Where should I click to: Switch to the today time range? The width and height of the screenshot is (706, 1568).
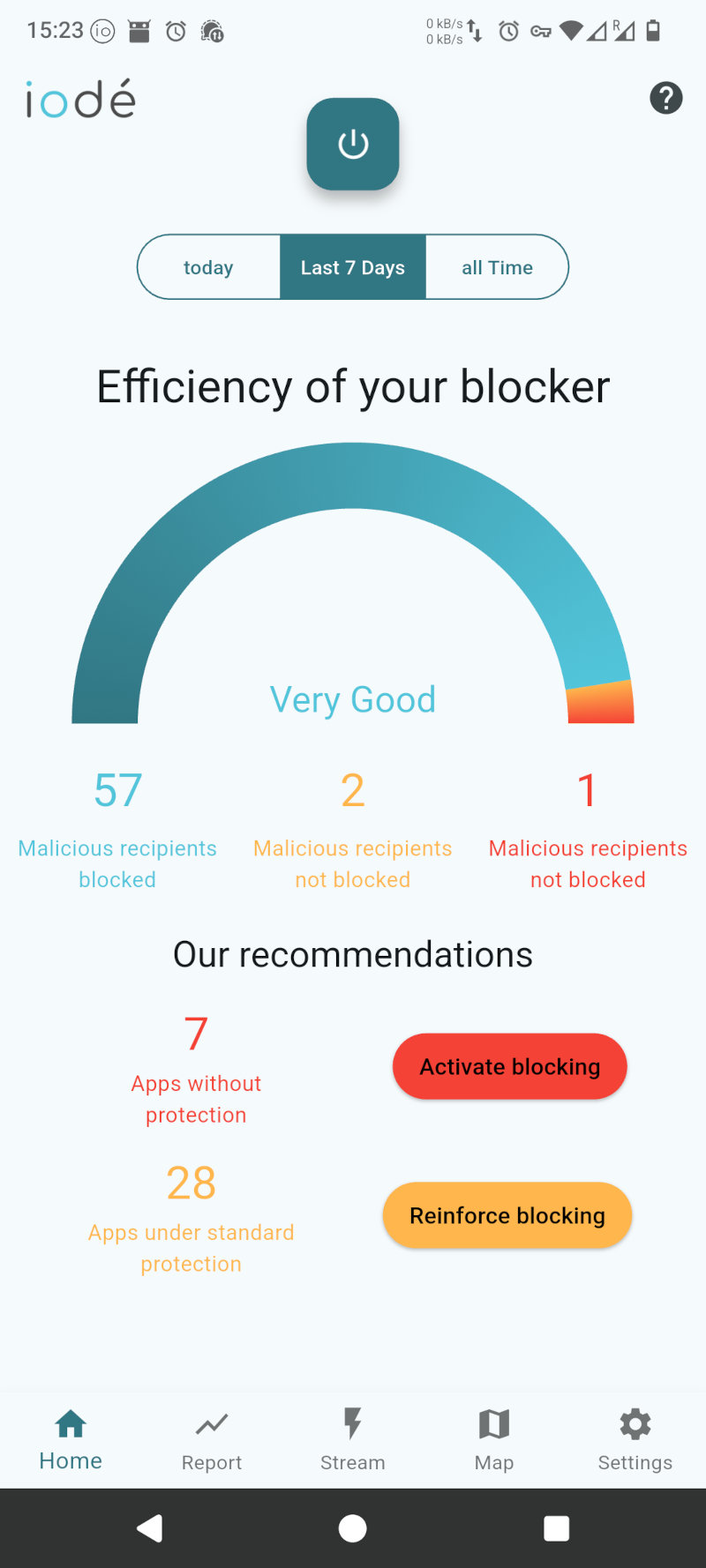tap(208, 267)
